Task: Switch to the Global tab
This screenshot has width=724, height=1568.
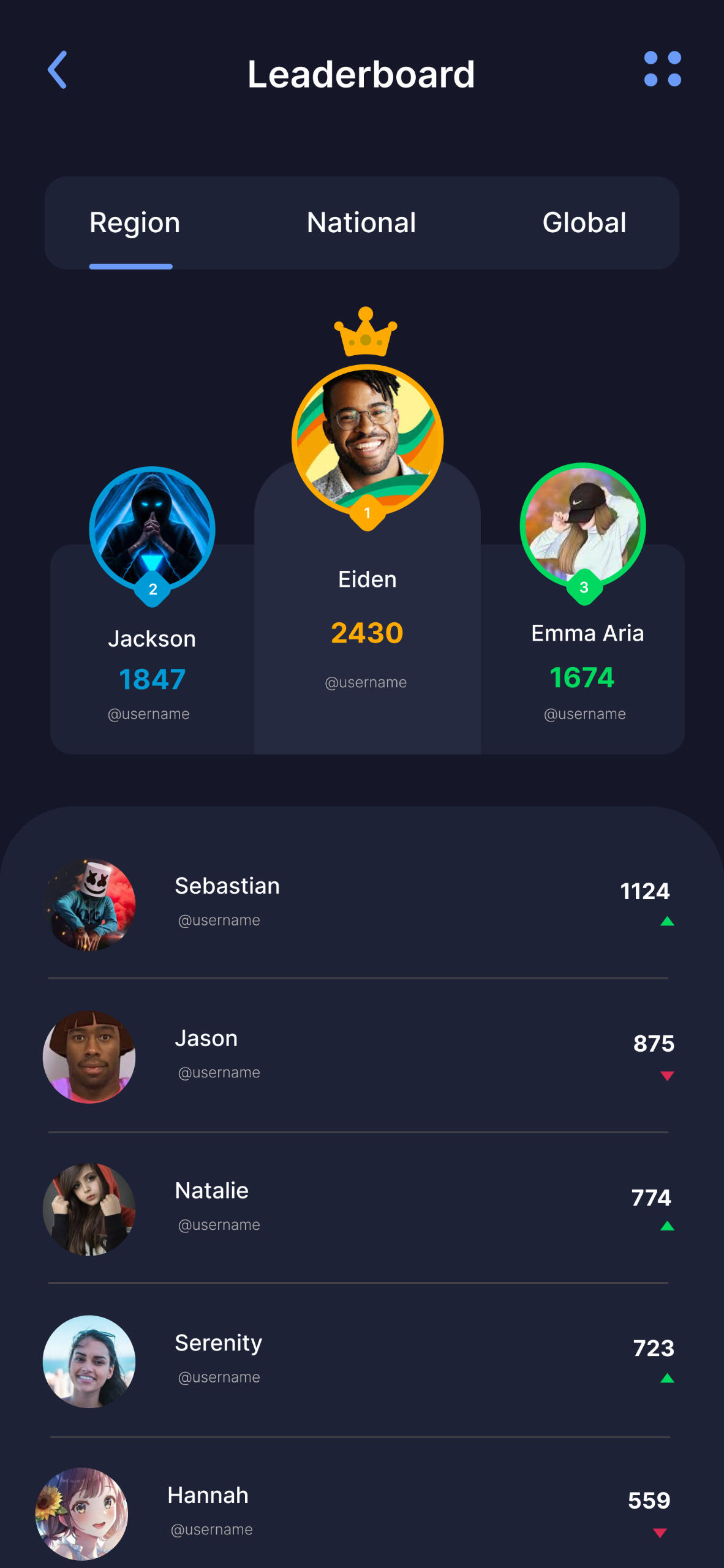Action: 584,223
